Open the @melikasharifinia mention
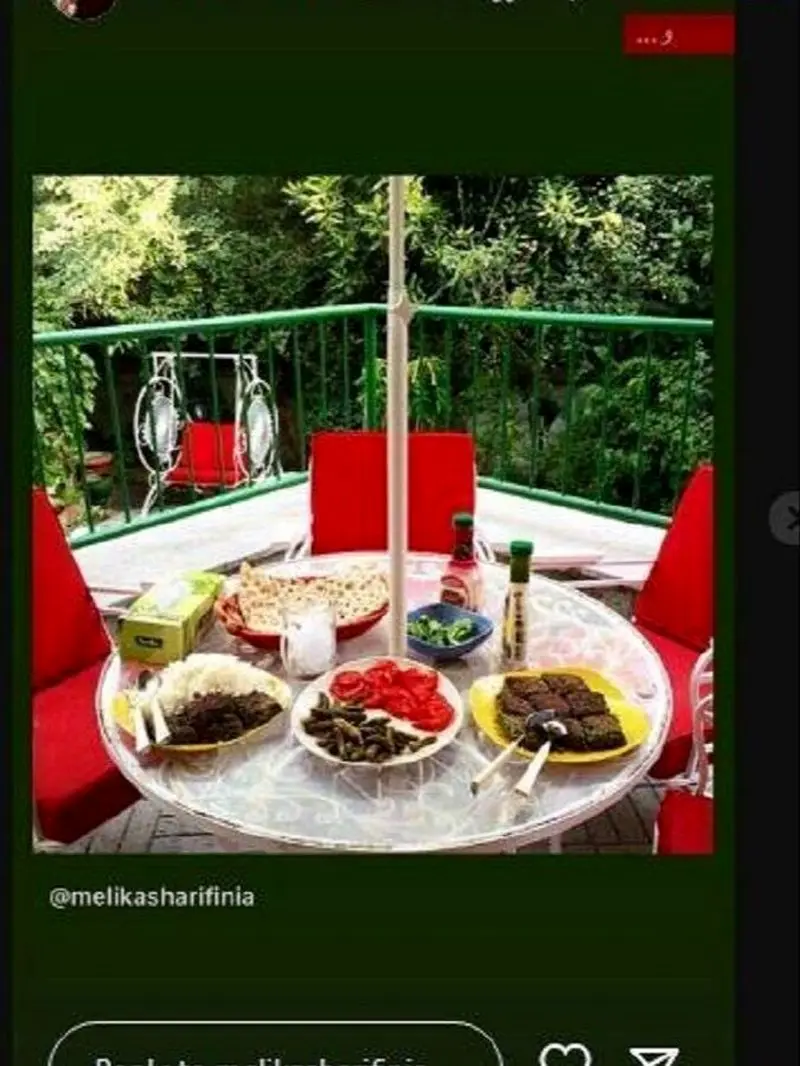 (152, 897)
